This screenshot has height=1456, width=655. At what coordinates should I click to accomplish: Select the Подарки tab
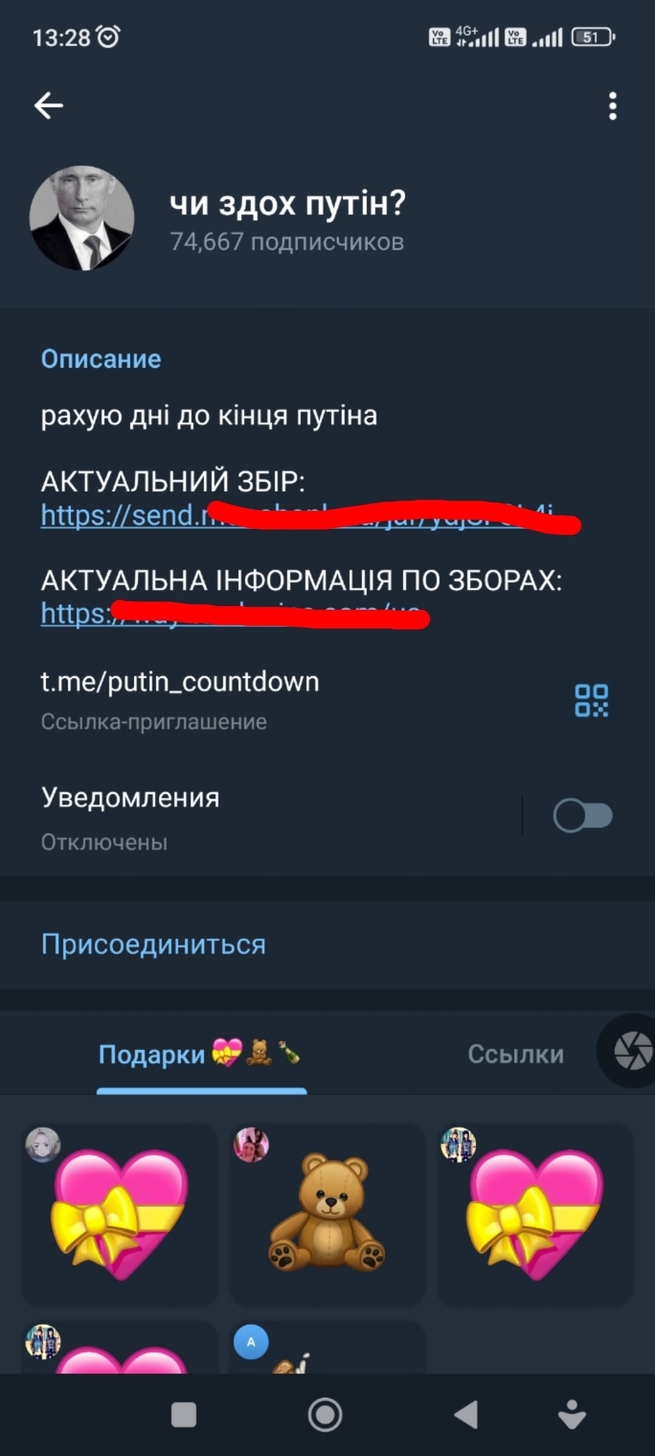coord(200,1054)
